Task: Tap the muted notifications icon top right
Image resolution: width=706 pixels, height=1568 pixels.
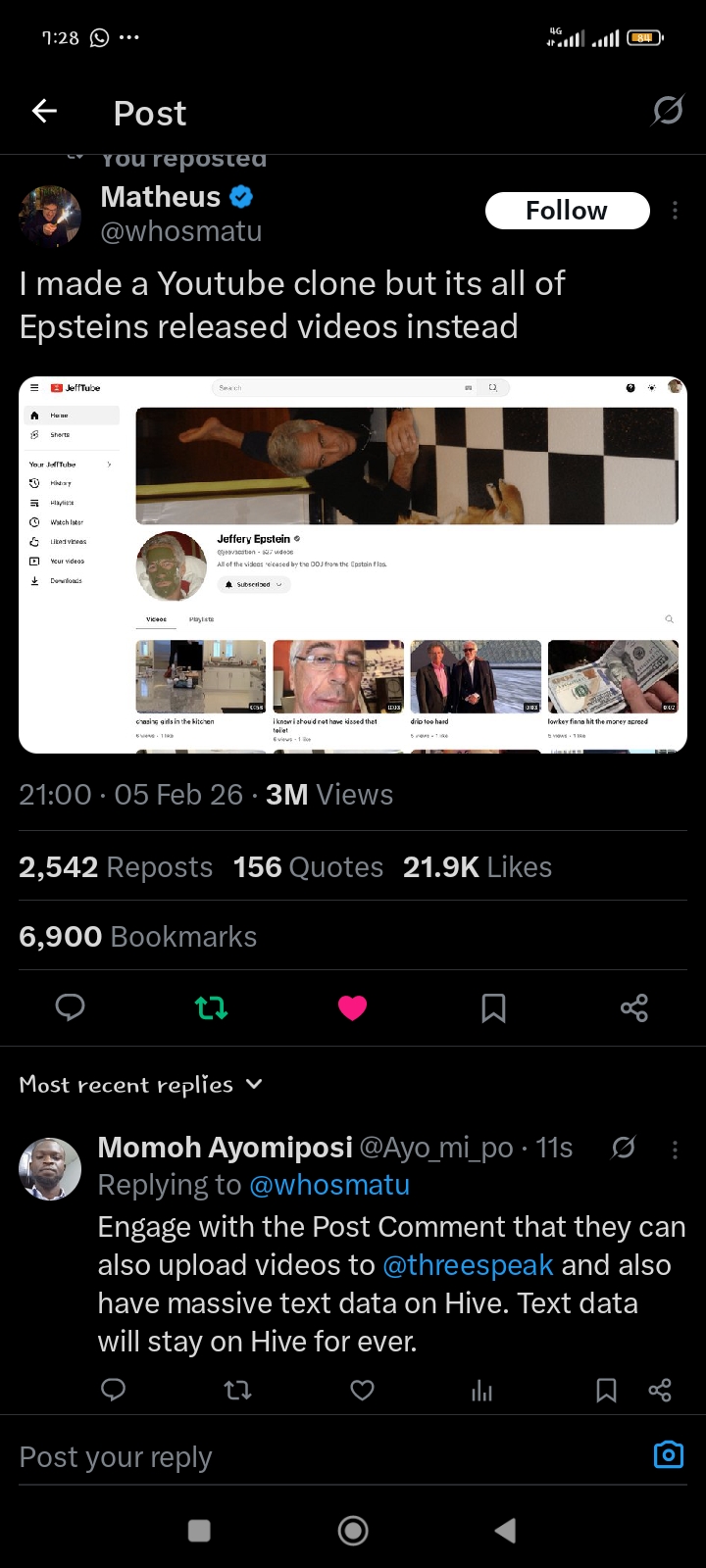Action: [668, 111]
